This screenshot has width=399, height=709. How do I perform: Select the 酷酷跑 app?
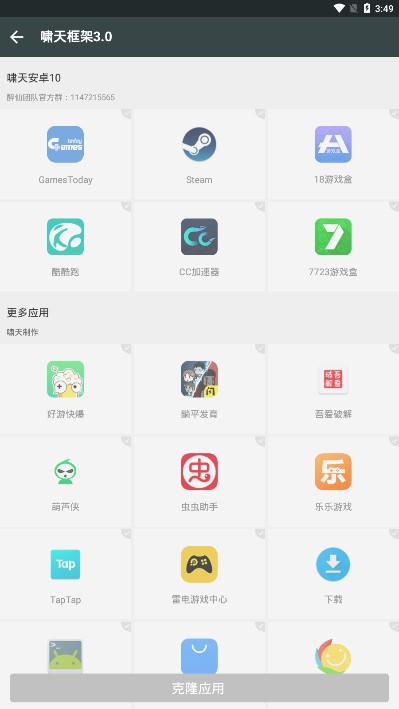point(66,246)
